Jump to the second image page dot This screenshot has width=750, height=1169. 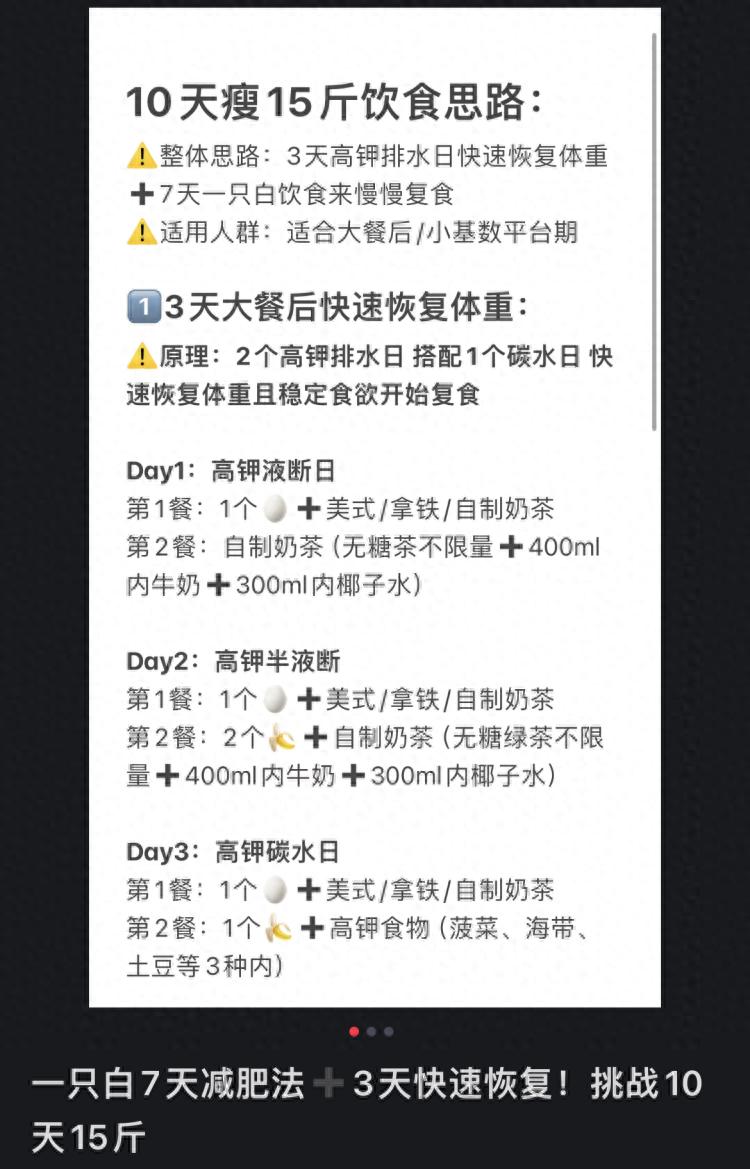coord(371,1031)
